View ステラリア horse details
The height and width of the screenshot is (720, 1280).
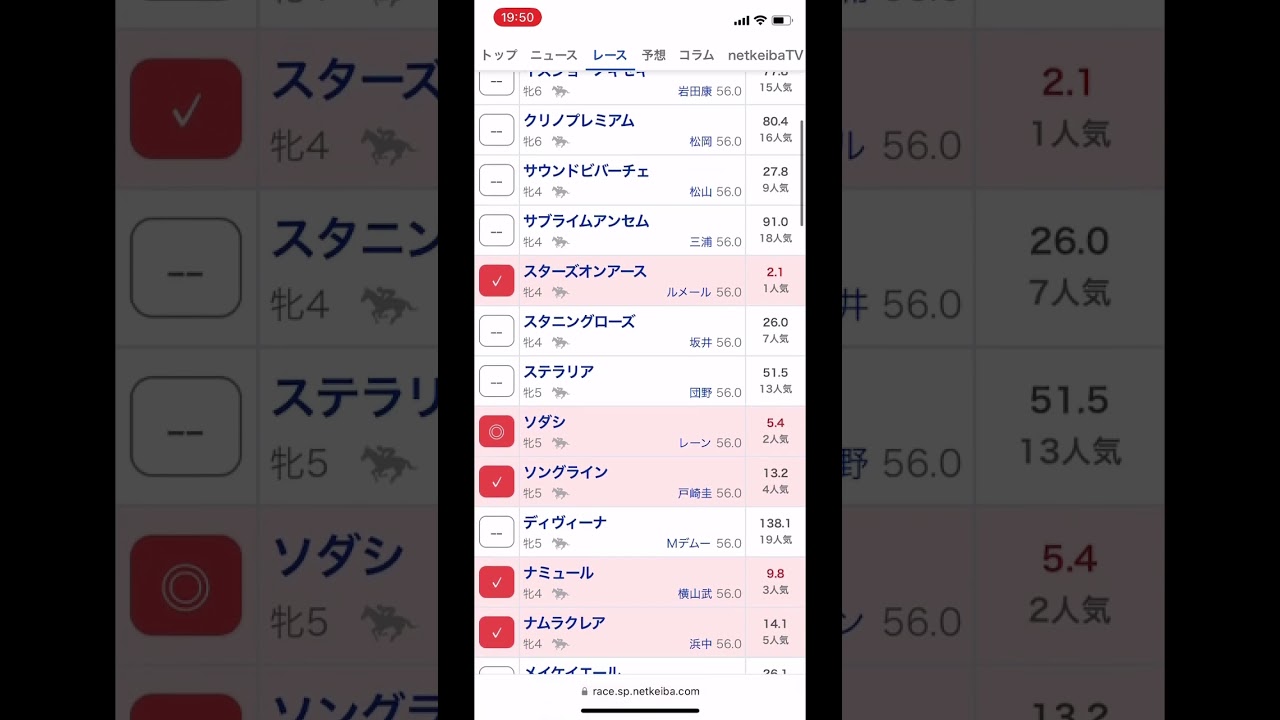558,372
